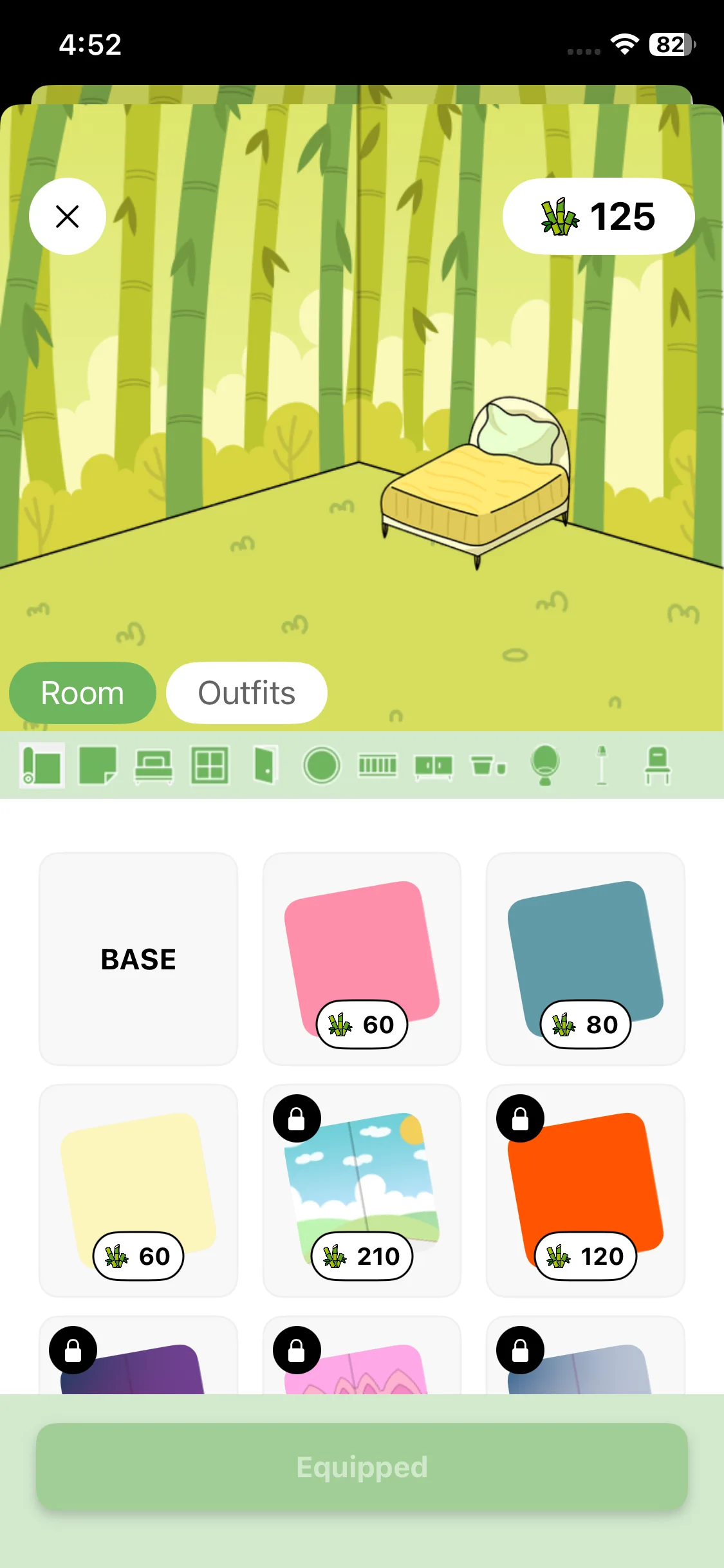
Task: Select the teal wallpaper for 80
Action: point(585,959)
